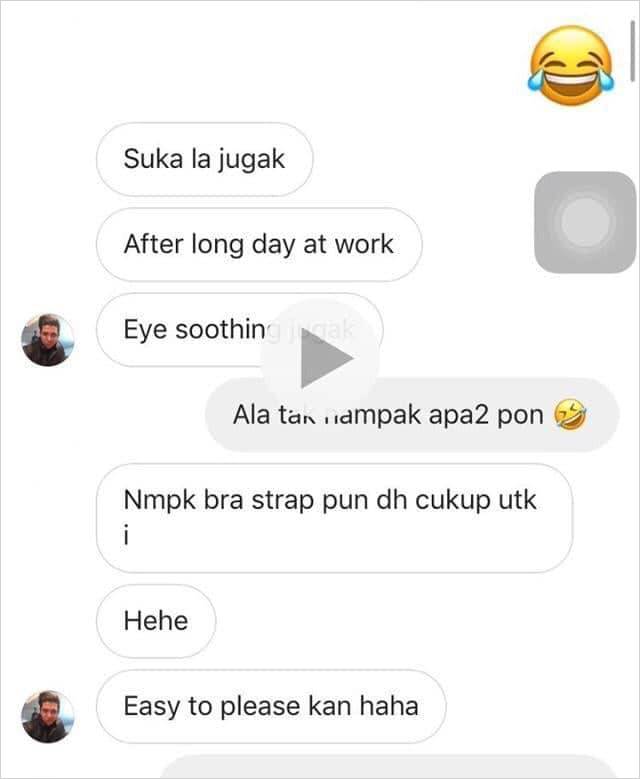
Task: Open sender's avatar beside Easy to please message
Action: [47, 716]
